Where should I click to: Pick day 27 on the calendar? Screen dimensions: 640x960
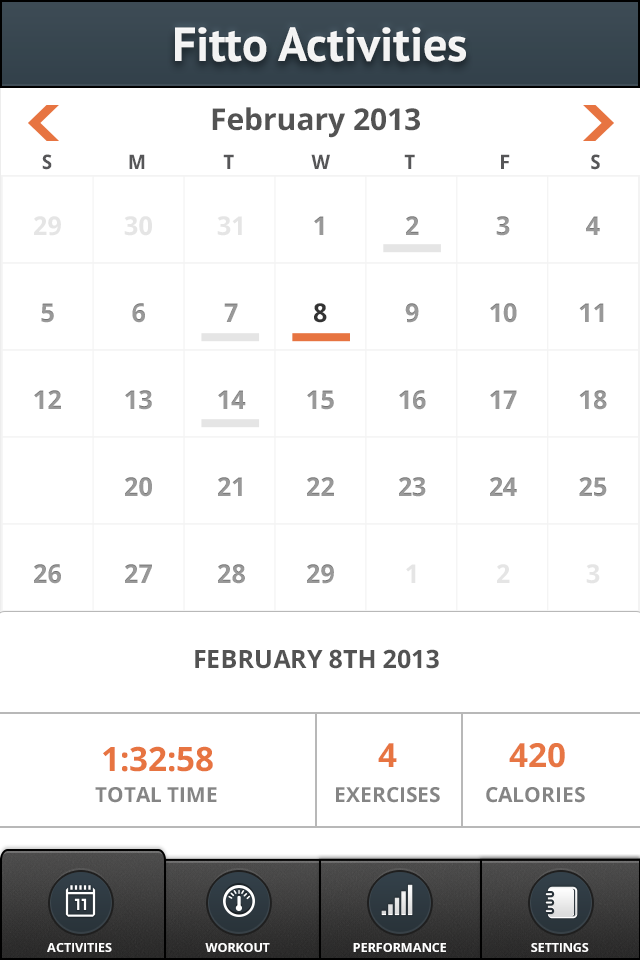click(138, 574)
